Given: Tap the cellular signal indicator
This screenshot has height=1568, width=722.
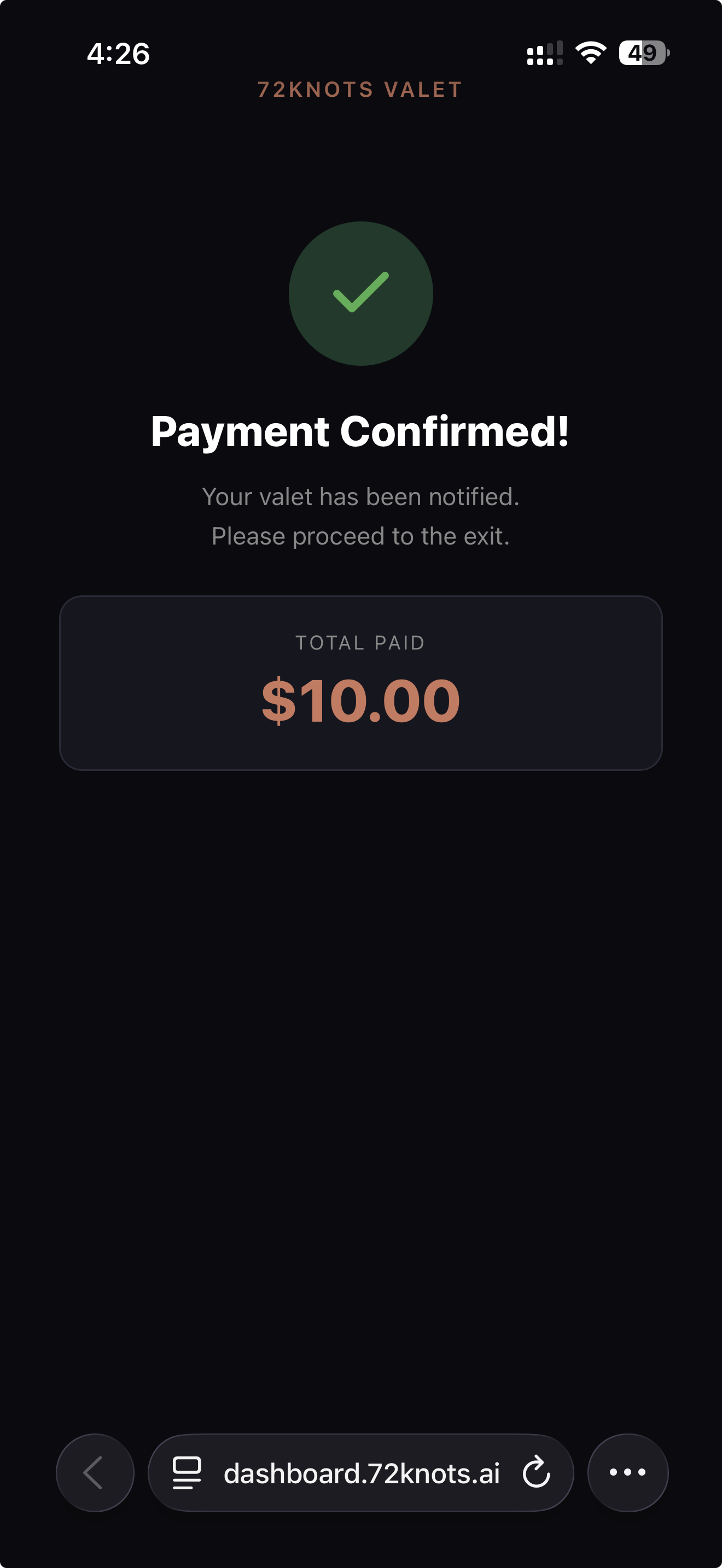Looking at the screenshot, I should click(544, 54).
